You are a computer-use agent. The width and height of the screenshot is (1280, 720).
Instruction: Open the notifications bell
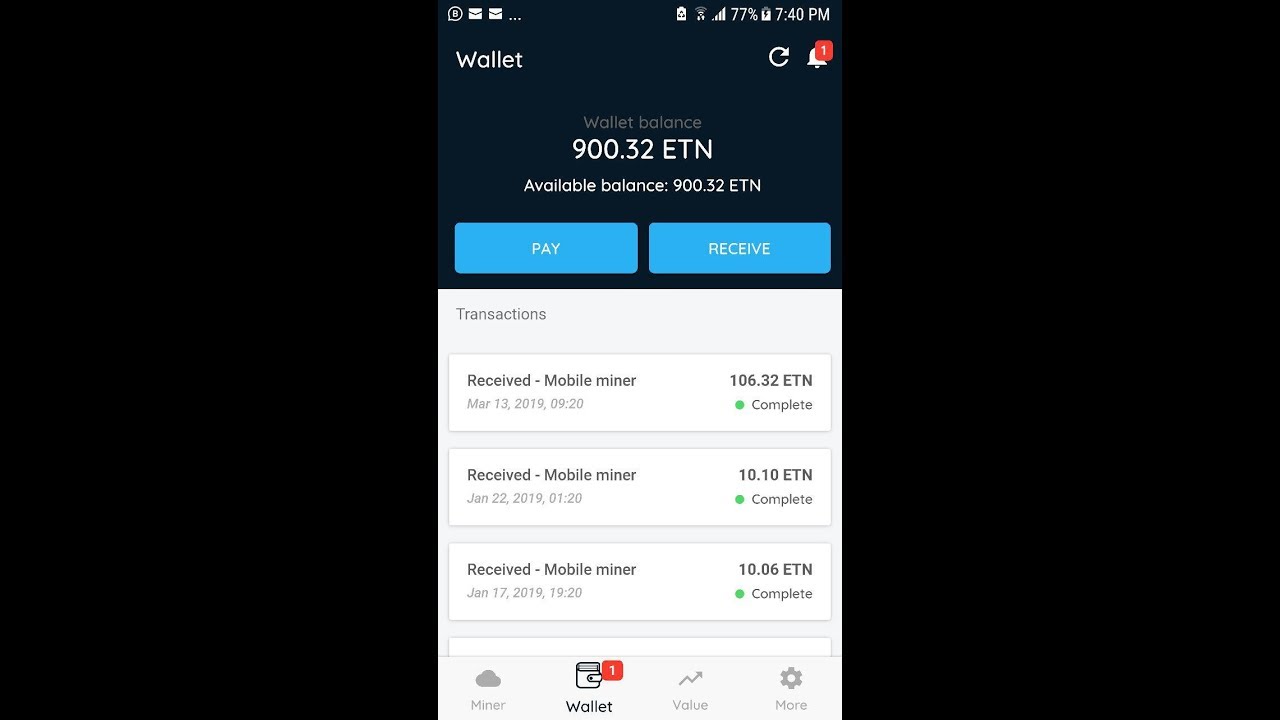click(816, 58)
